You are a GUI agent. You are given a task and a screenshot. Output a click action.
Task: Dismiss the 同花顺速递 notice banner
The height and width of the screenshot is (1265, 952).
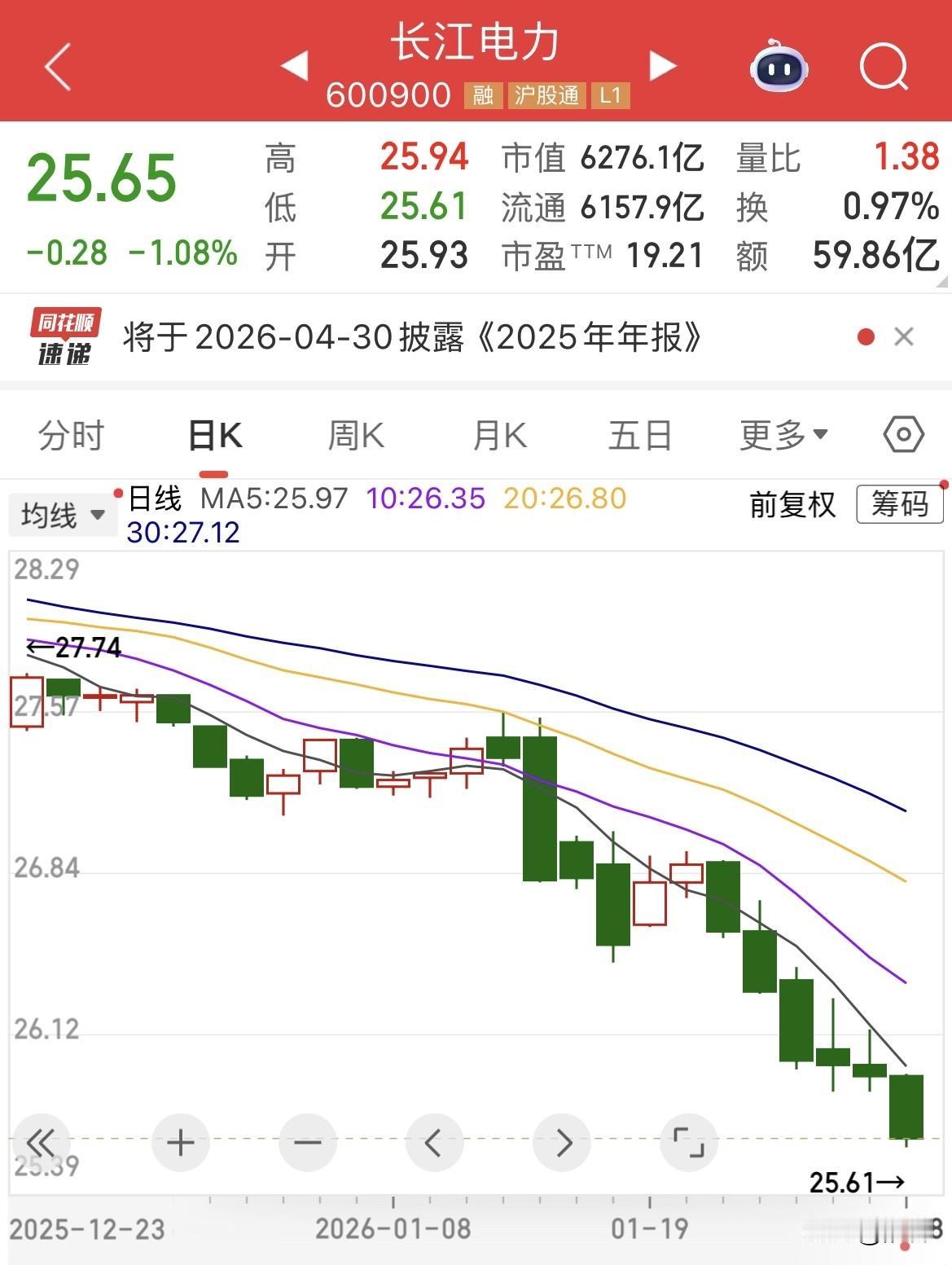(904, 336)
